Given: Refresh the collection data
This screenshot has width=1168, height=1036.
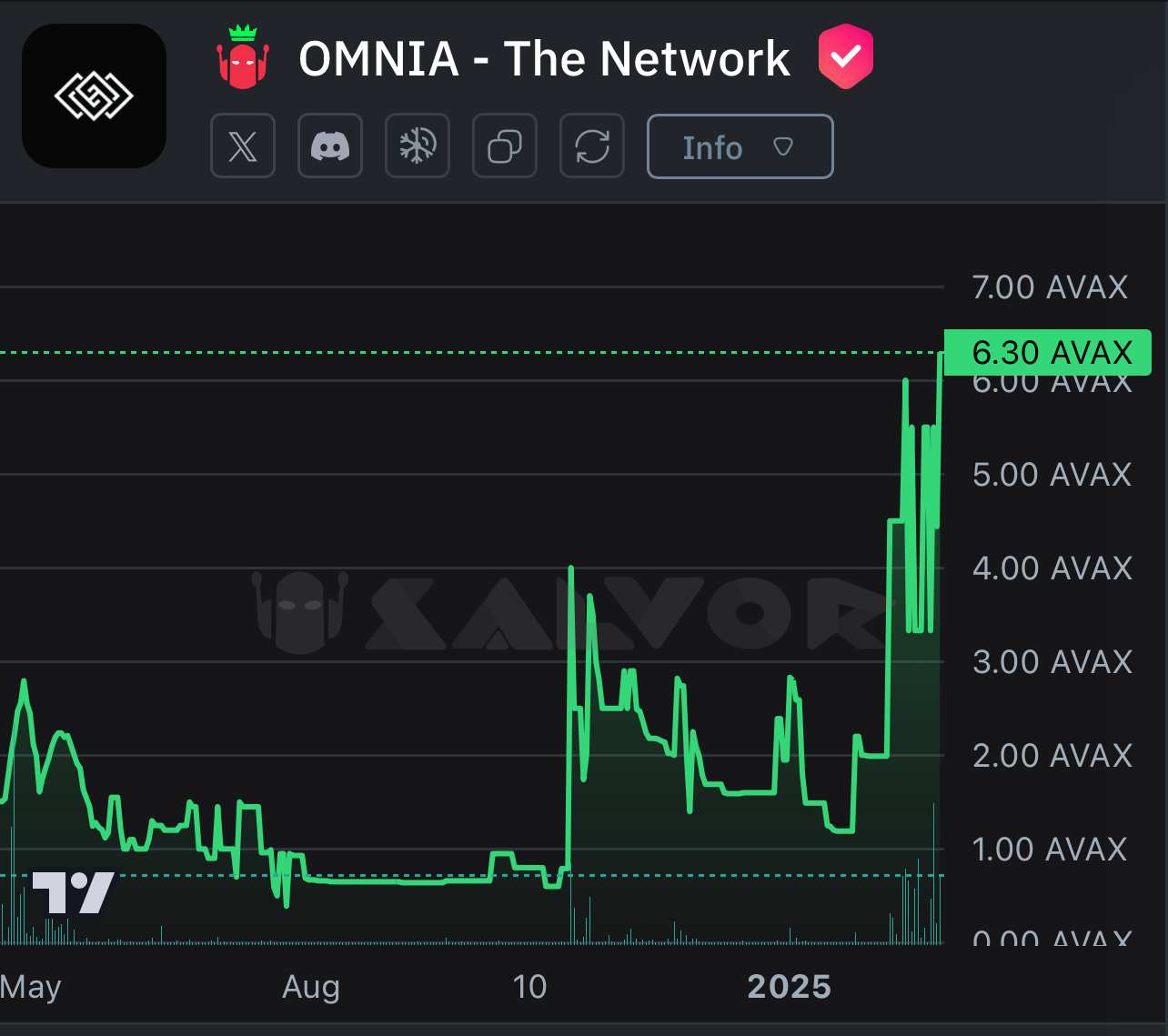Looking at the screenshot, I should 592,146.
